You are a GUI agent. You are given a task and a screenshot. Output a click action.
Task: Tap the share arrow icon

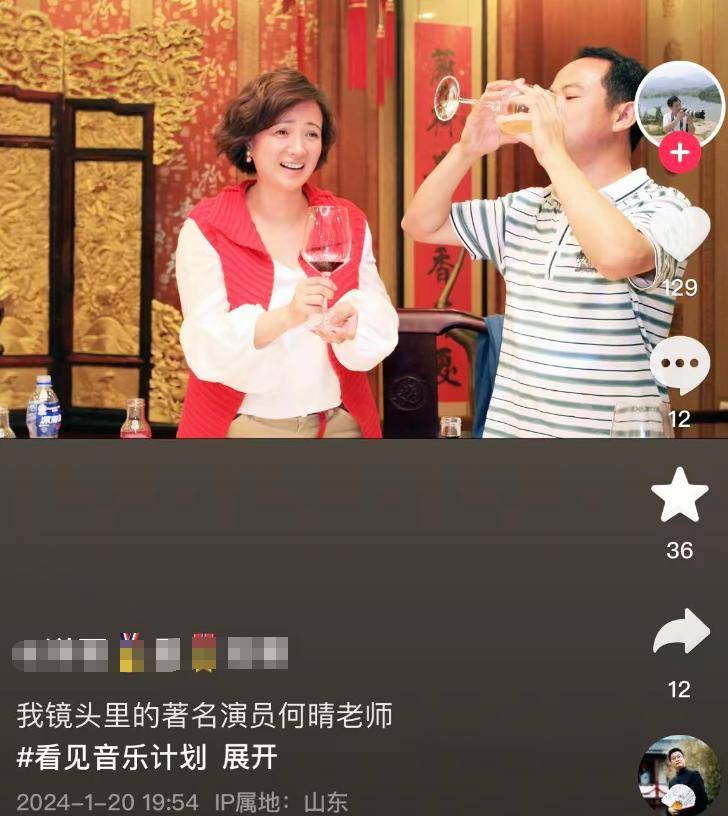[682, 628]
